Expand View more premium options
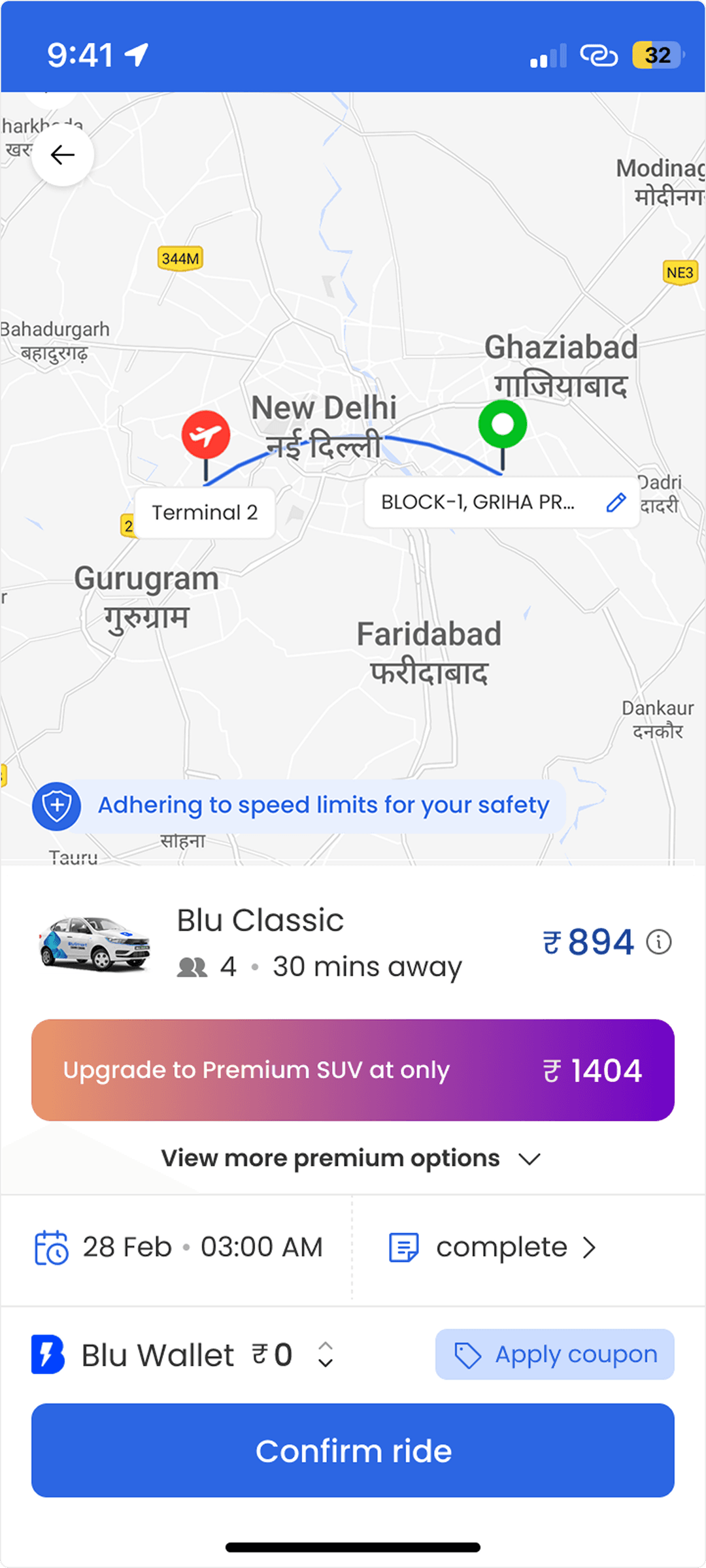This screenshot has height=1568, width=706. coord(352,1158)
